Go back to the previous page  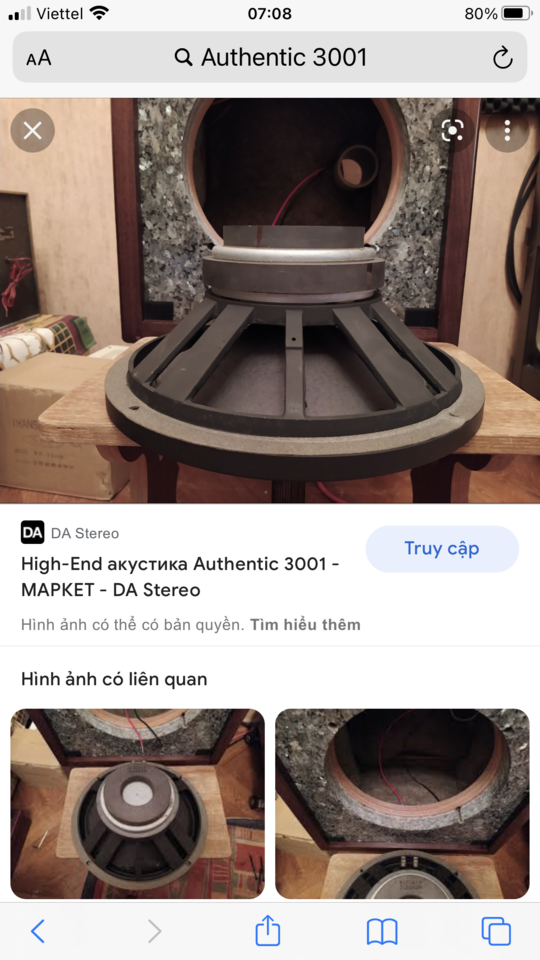click(x=38, y=931)
